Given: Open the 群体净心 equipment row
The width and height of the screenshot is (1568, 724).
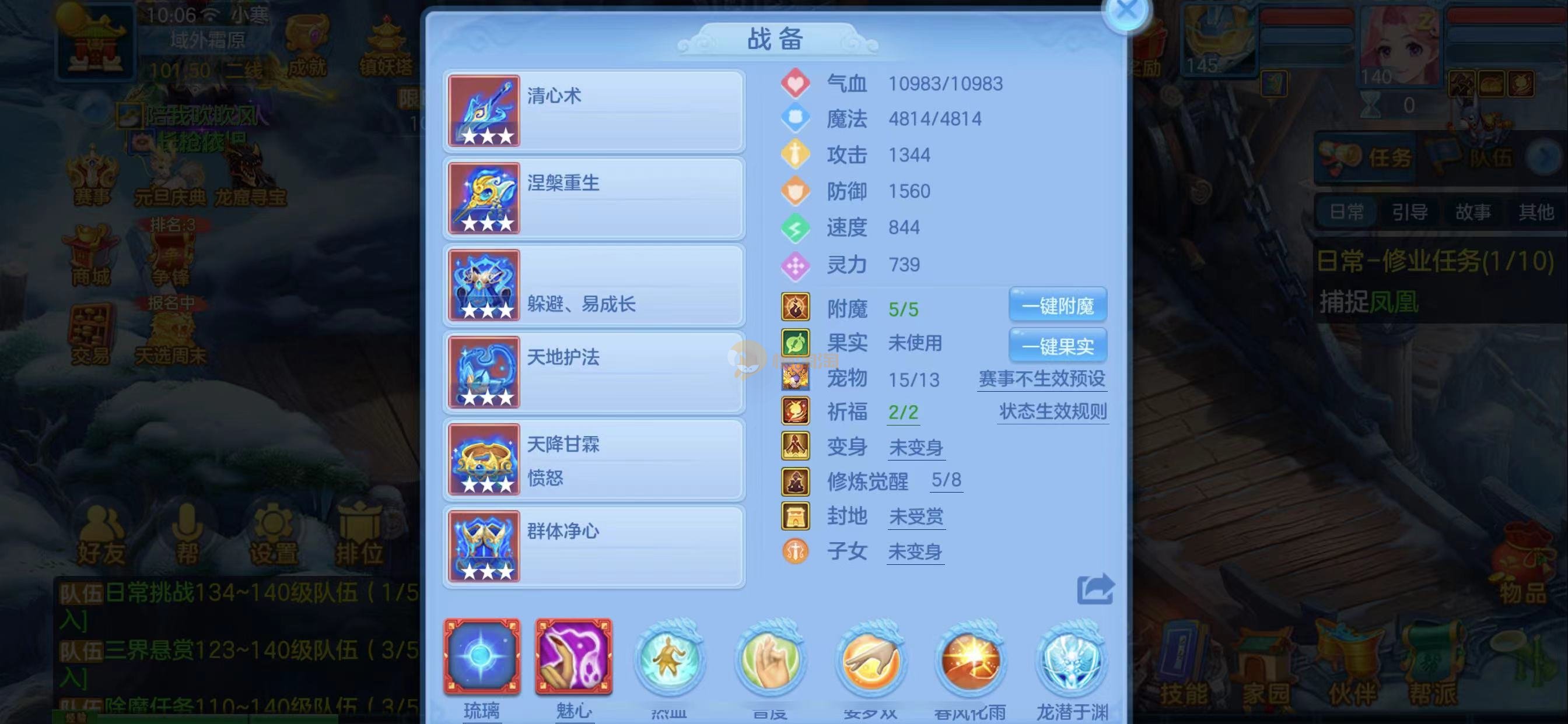Looking at the screenshot, I should click(594, 546).
